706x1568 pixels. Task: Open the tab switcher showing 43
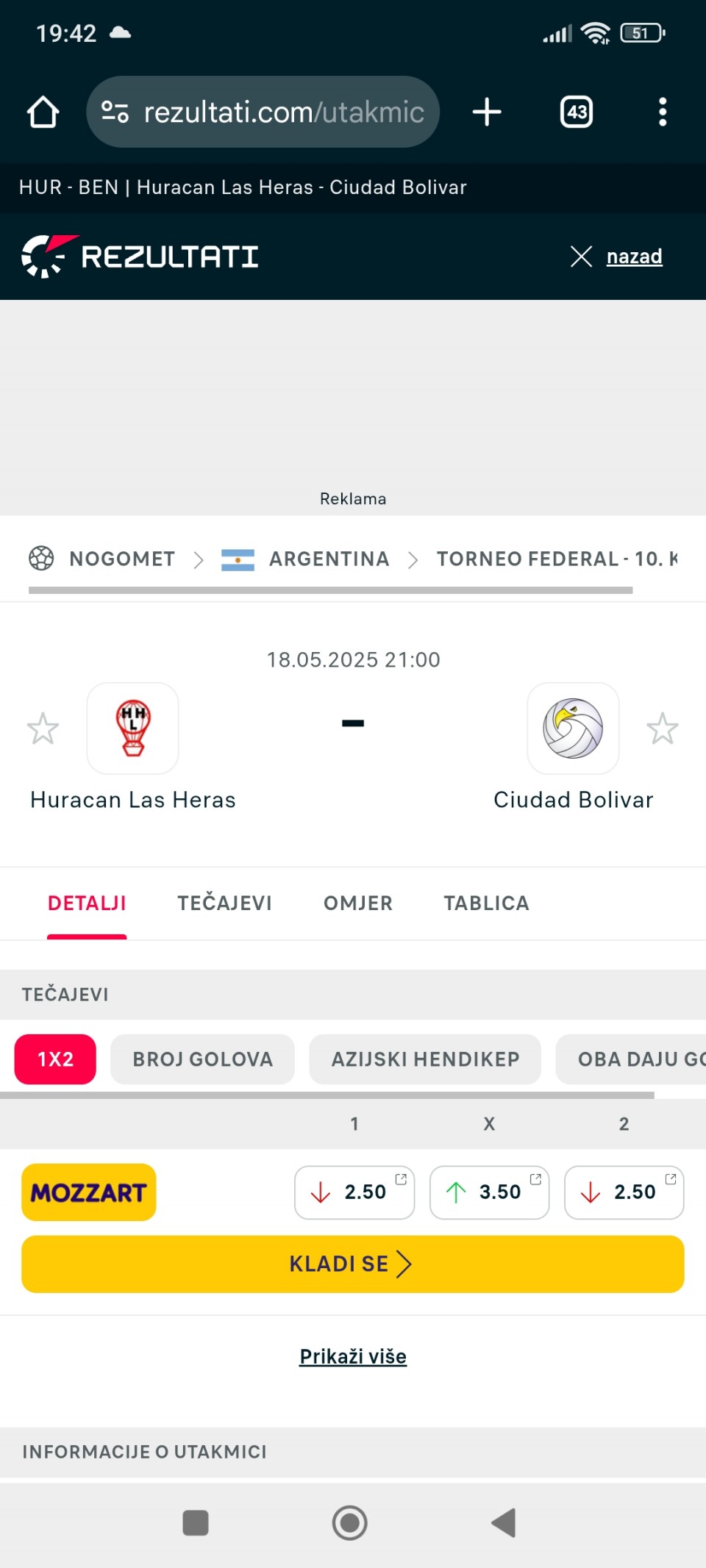click(577, 112)
